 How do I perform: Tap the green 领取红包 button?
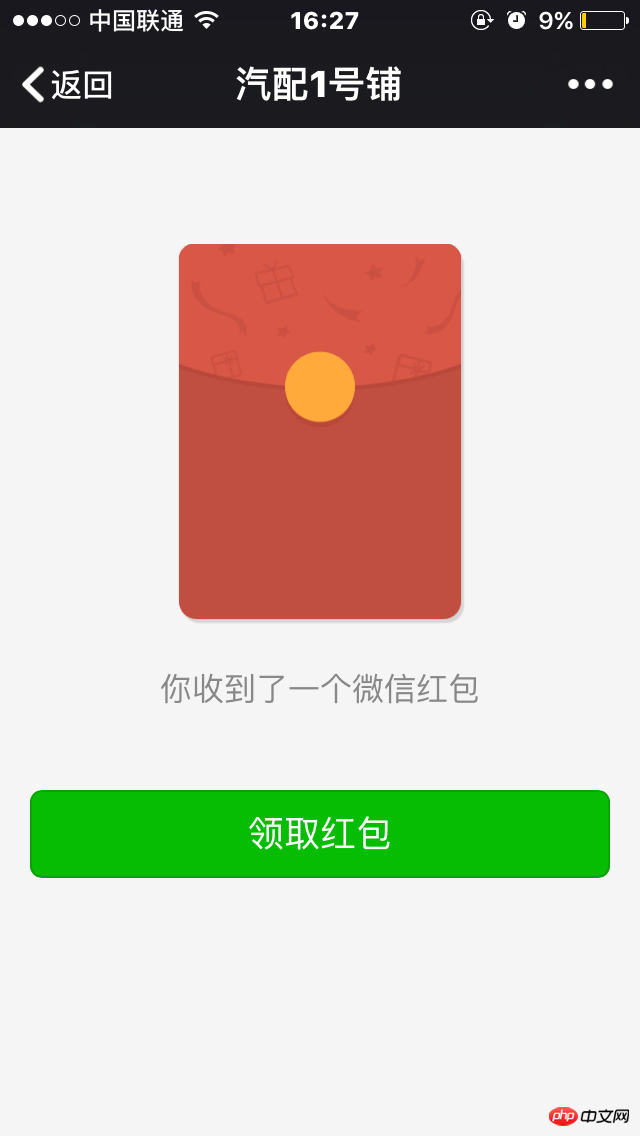pos(320,834)
